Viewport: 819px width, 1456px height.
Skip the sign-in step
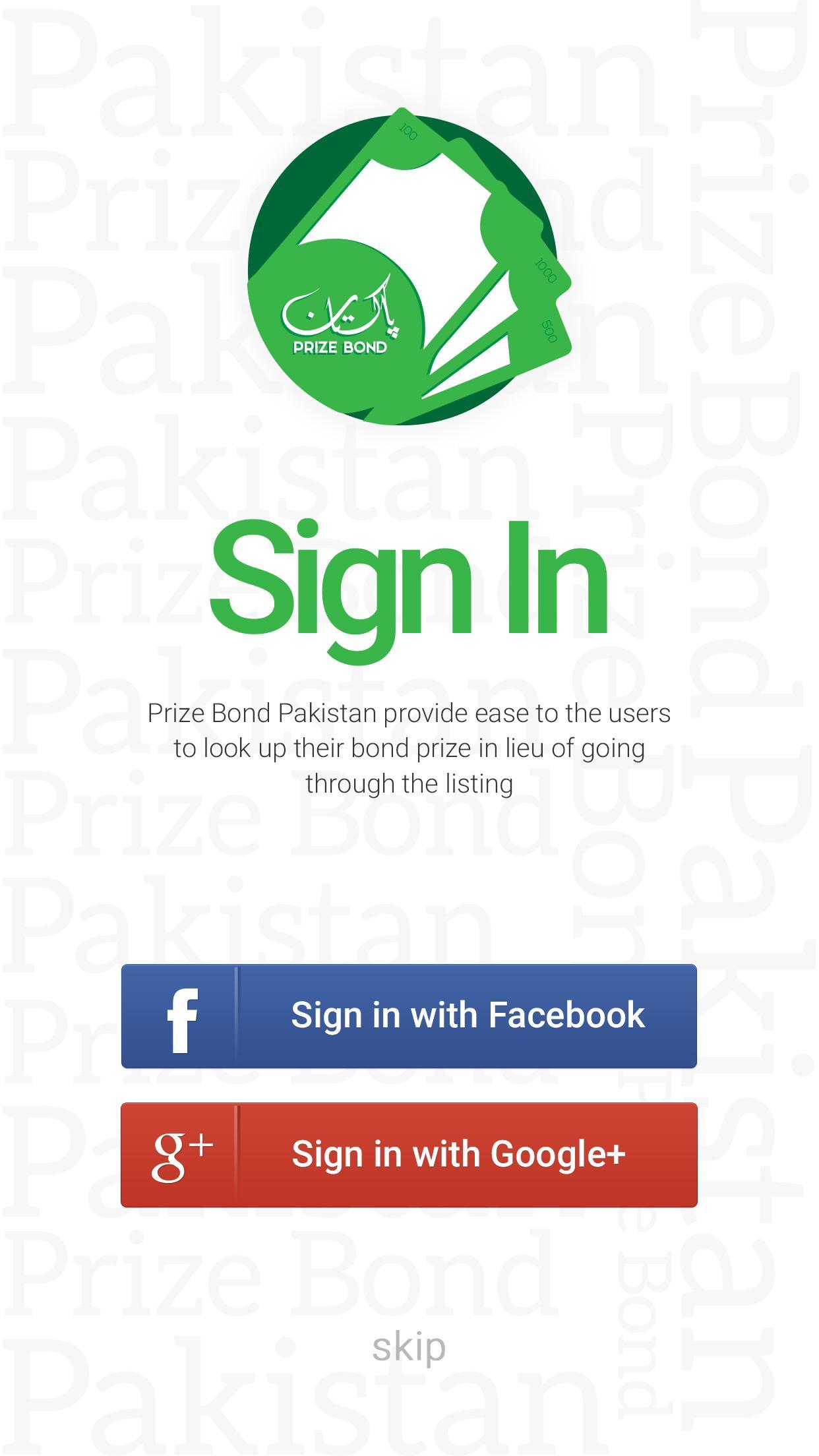pos(409,1347)
